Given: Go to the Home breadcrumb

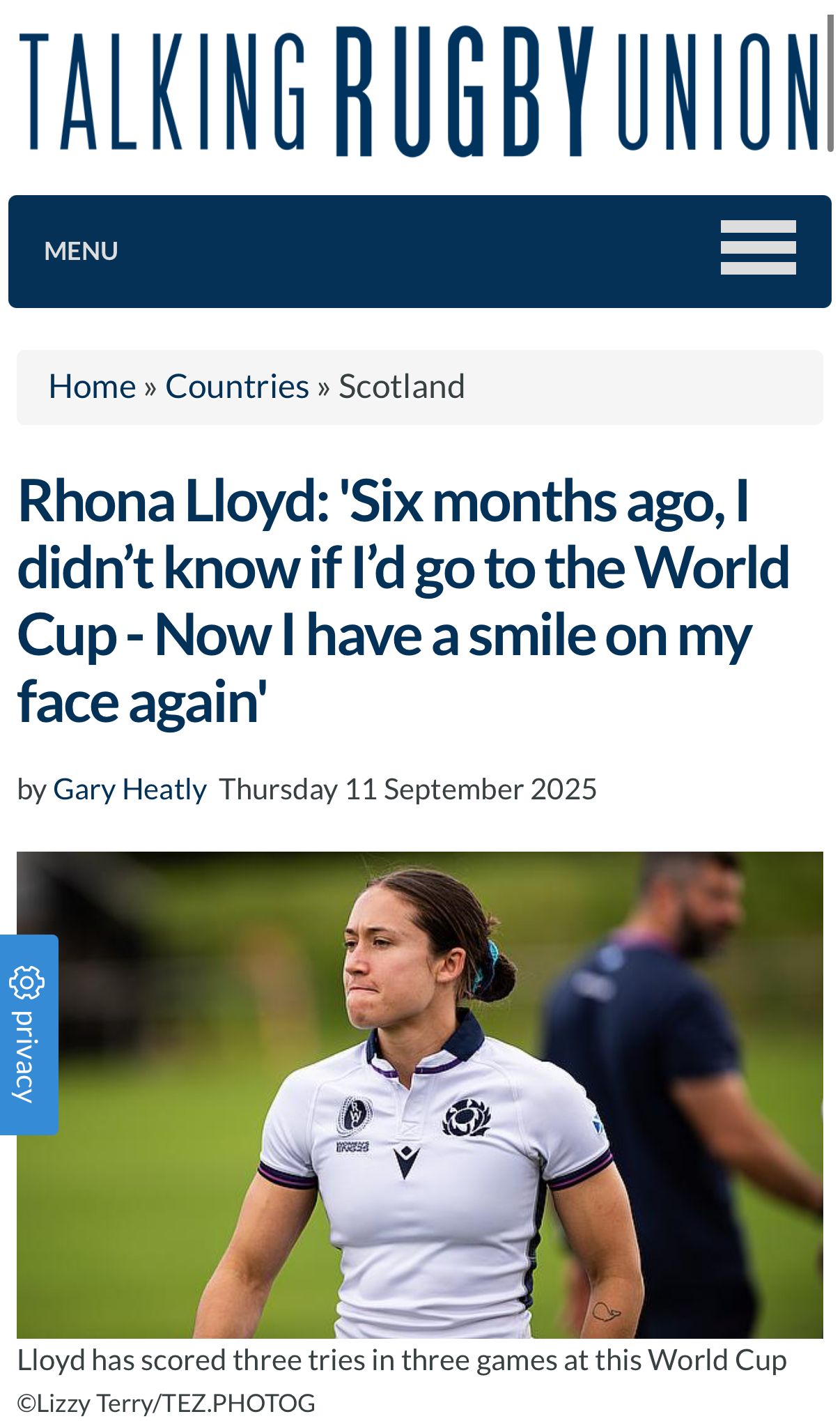Looking at the screenshot, I should tap(92, 386).
